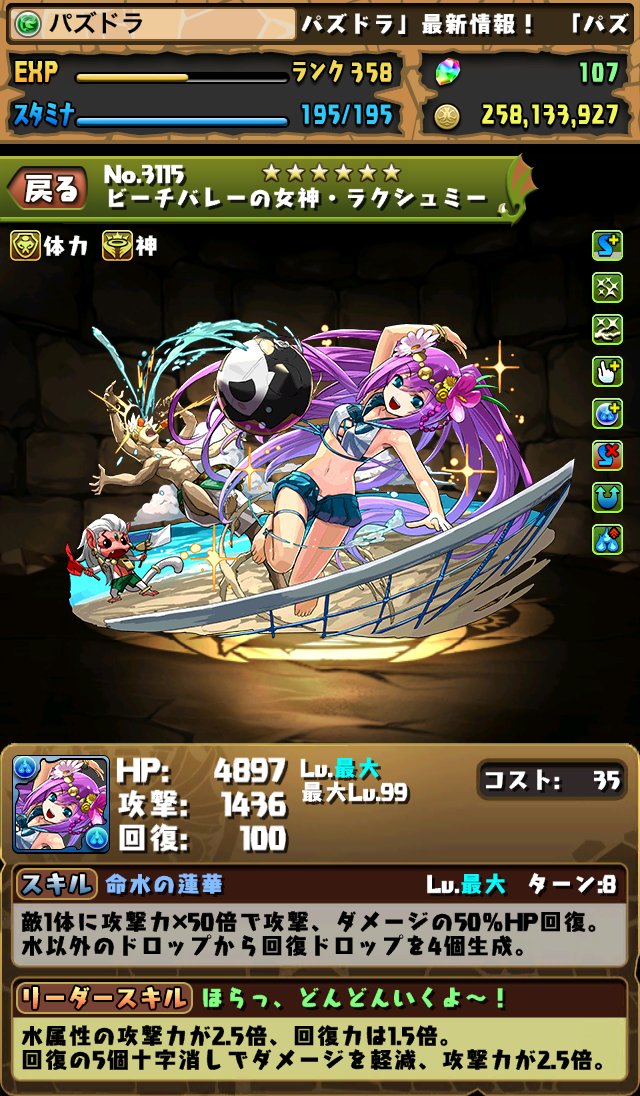Screen dimensions: 640x1096
Task: Tap the water orb enhance awakening
Action: [607, 413]
